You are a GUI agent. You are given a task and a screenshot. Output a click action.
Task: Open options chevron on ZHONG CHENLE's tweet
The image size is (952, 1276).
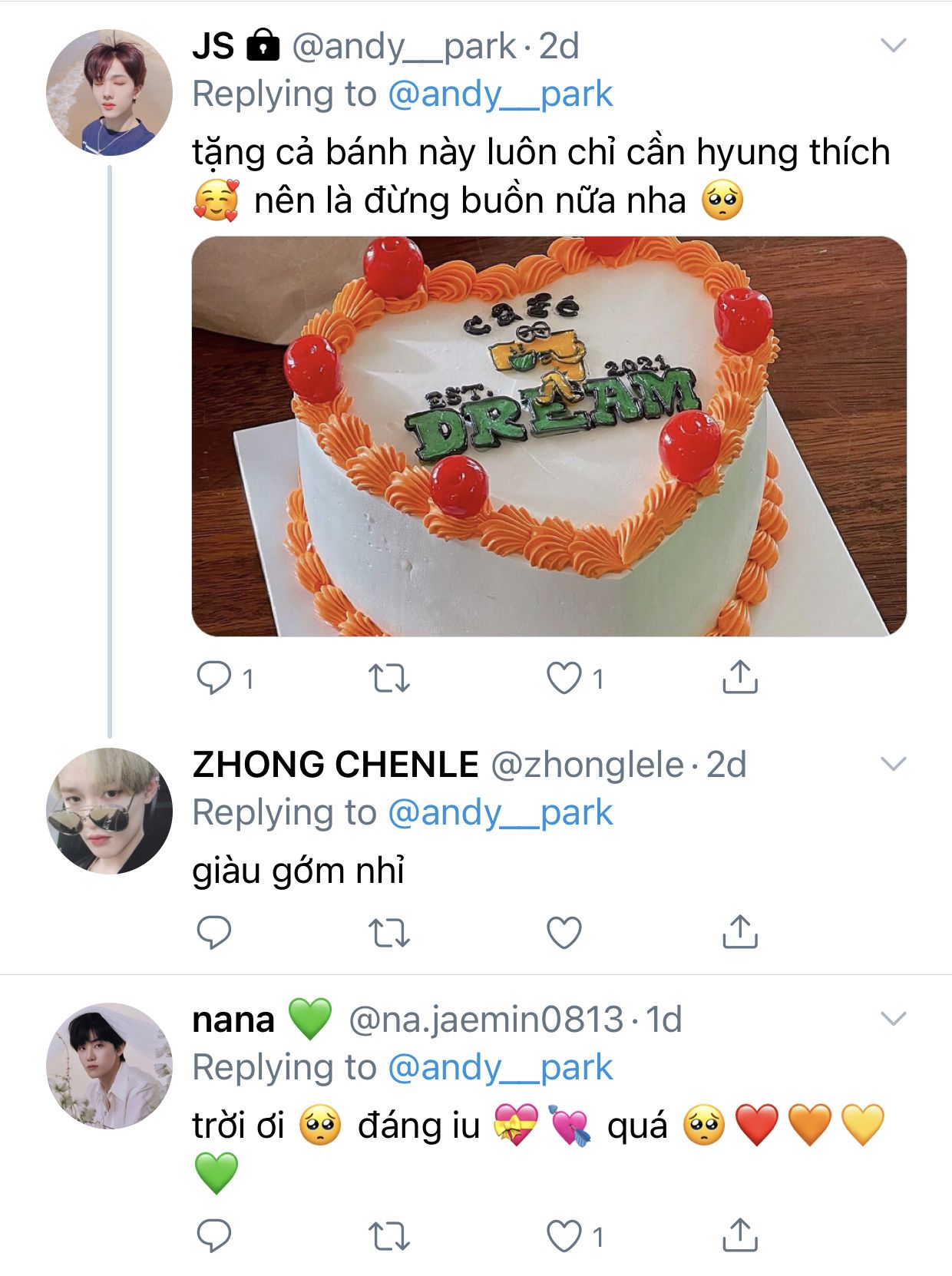pyautogui.click(x=893, y=764)
